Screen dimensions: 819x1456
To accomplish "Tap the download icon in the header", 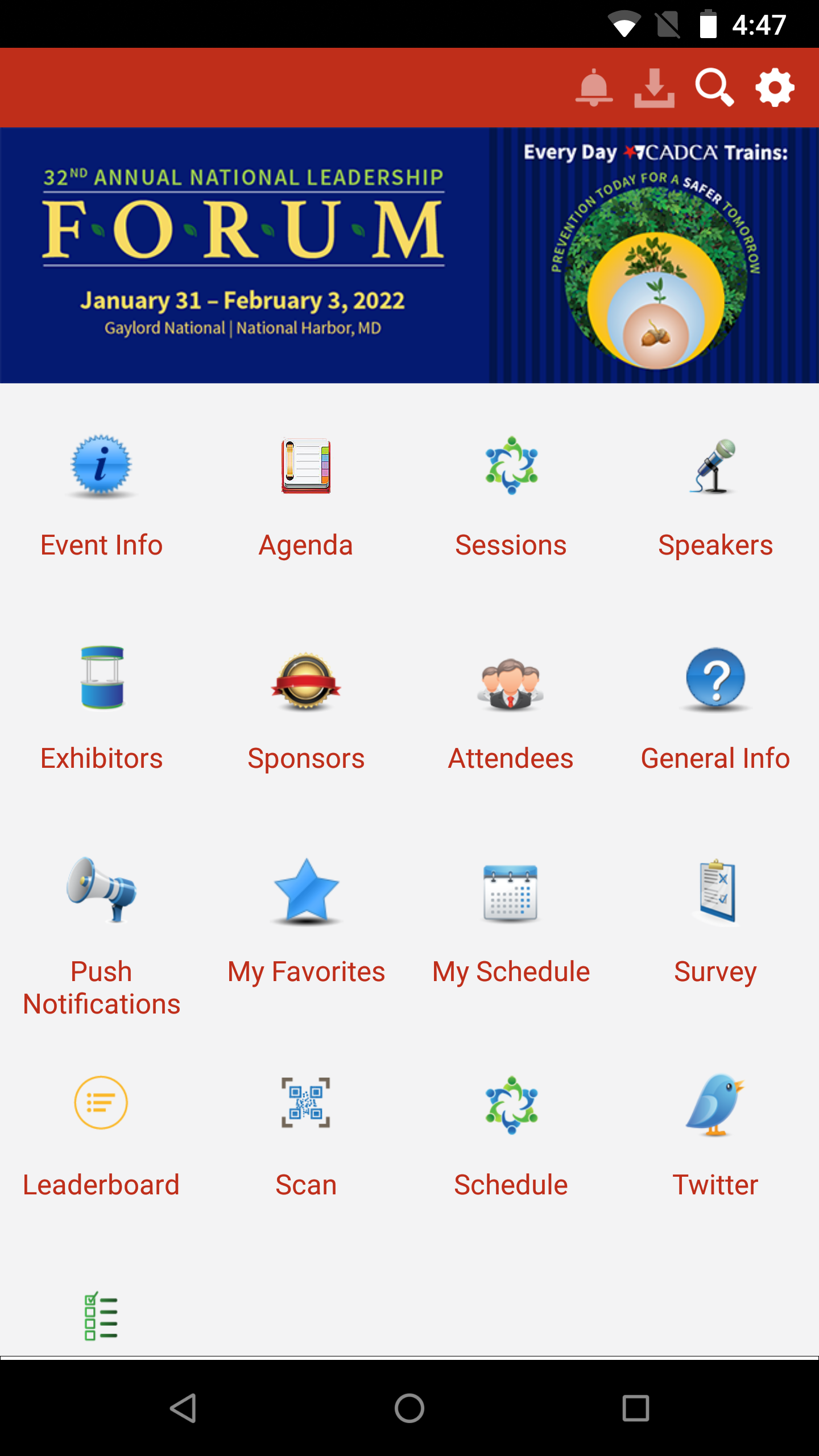I will pyautogui.click(x=654, y=88).
